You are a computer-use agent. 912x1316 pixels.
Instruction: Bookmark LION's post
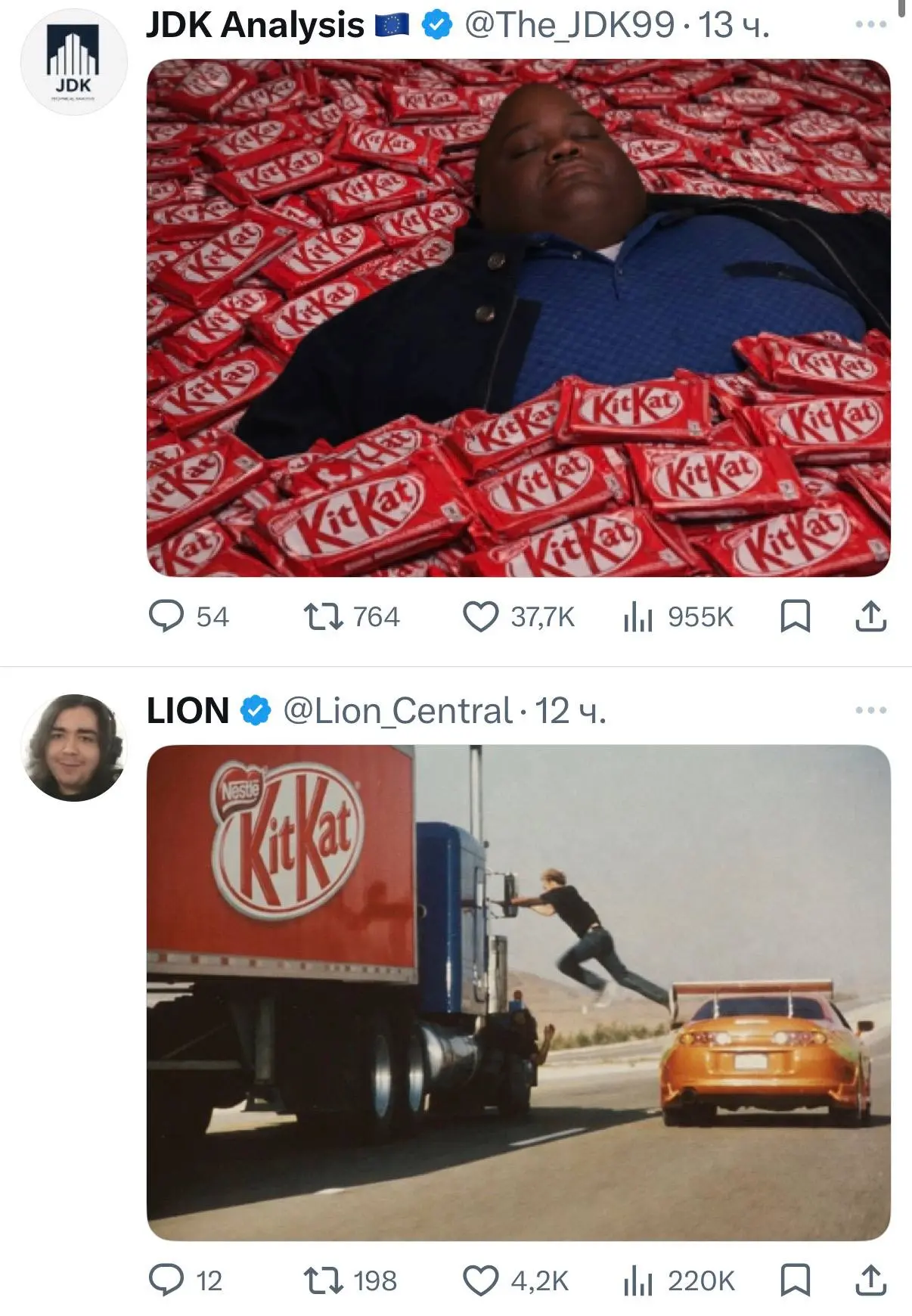(795, 1280)
